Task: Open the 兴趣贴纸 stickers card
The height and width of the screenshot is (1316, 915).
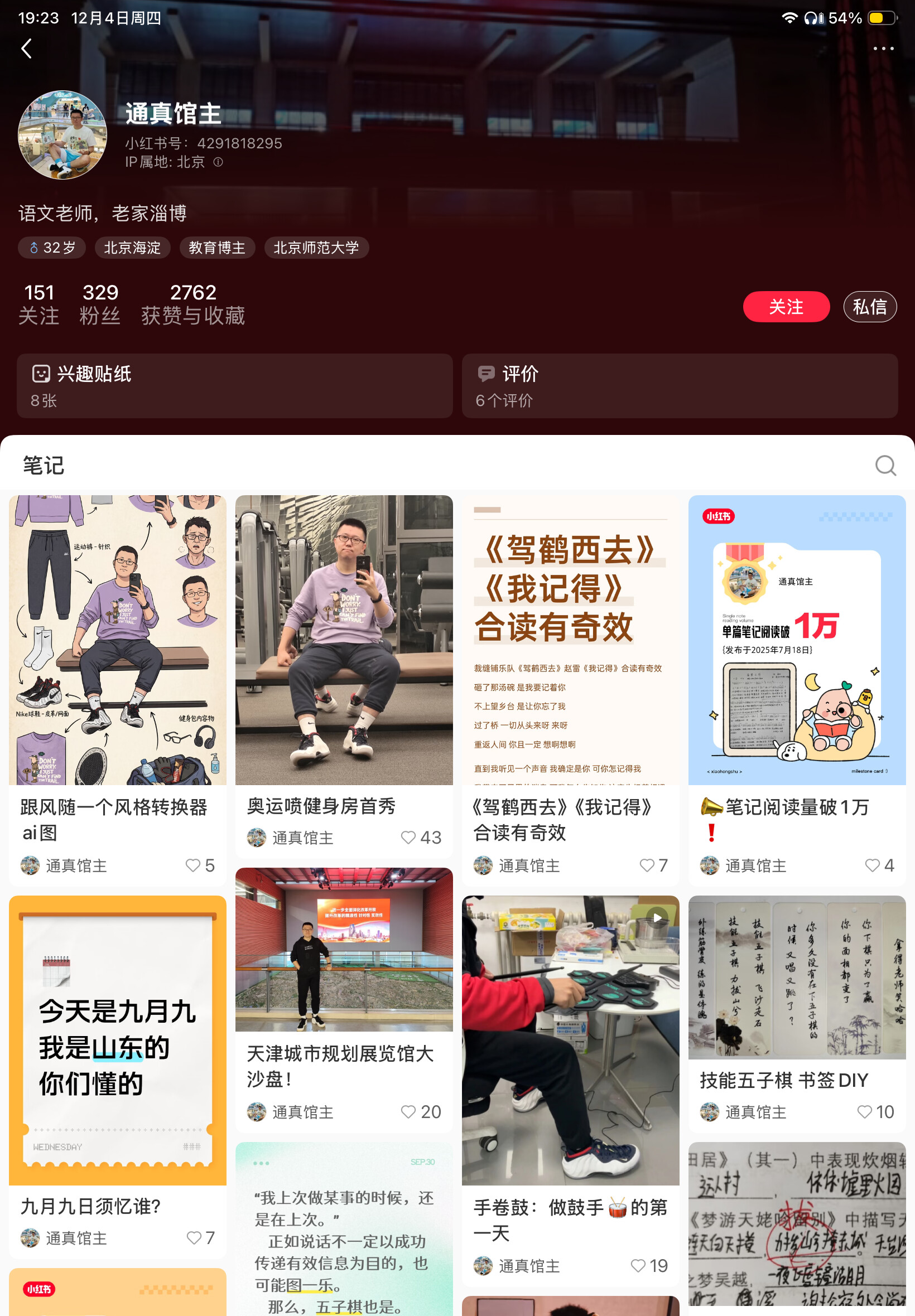Action: [234, 385]
